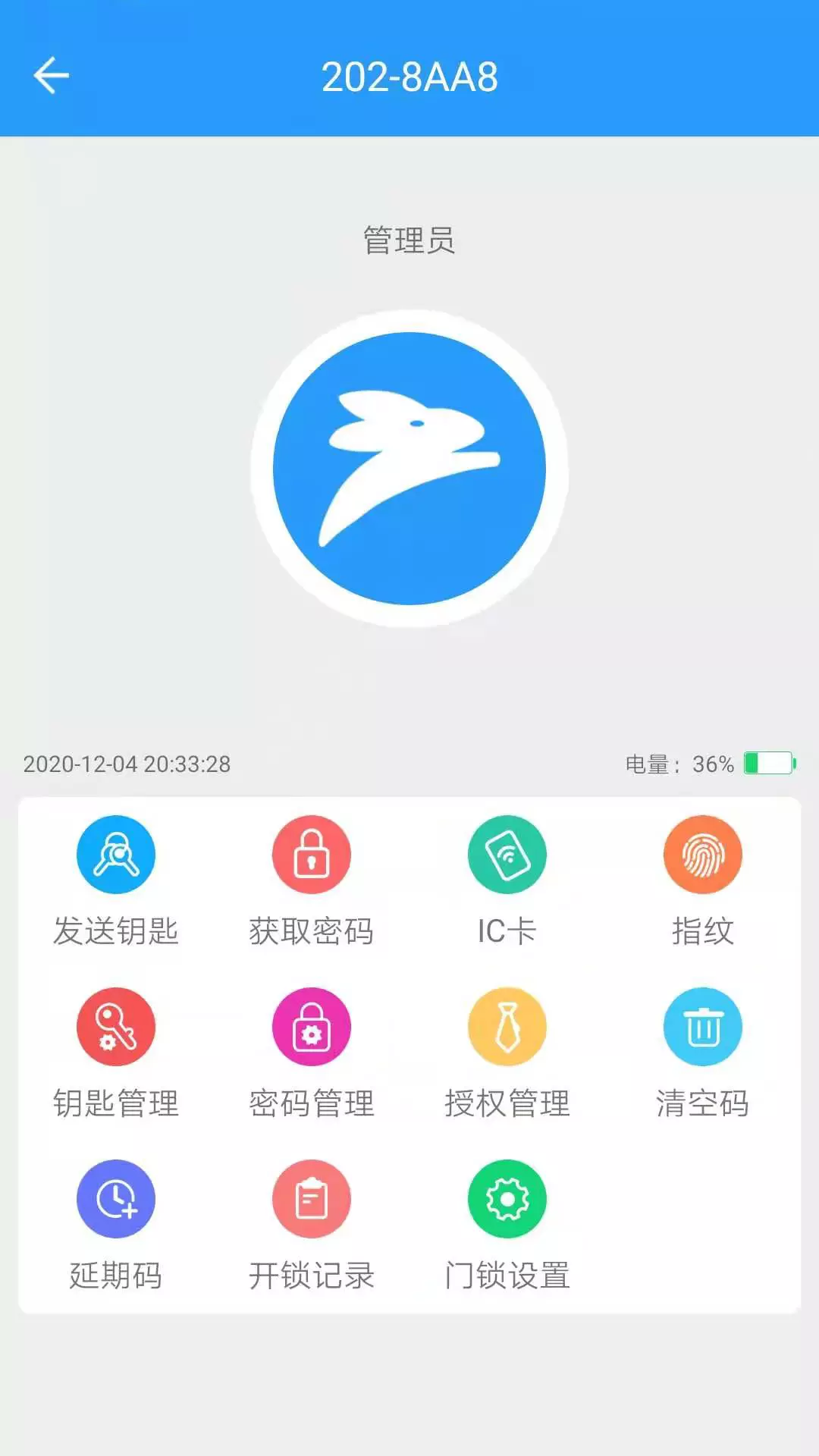Open the IC卡 option
The height and width of the screenshot is (1456, 819).
(x=507, y=882)
